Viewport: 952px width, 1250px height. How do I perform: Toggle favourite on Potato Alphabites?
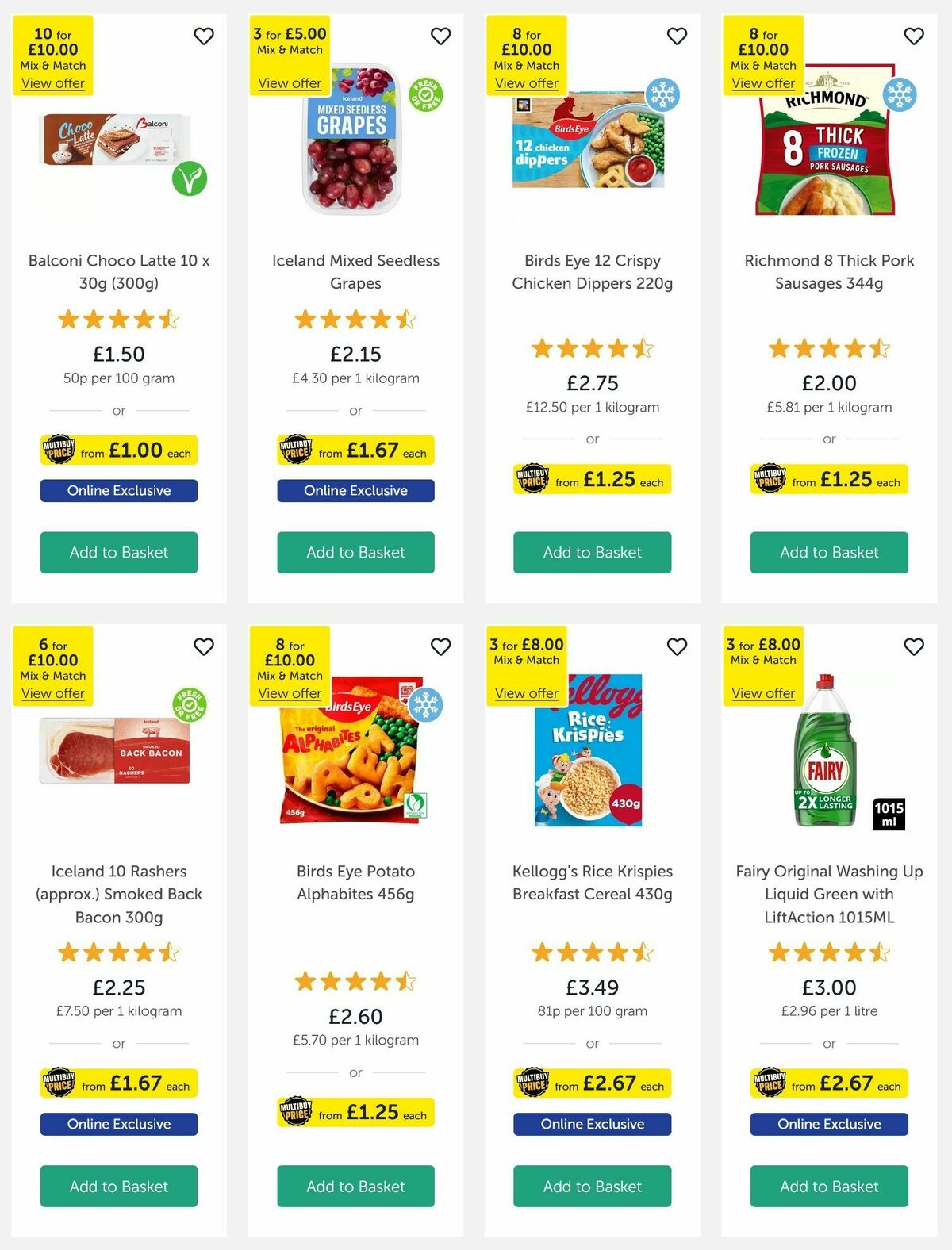click(440, 646)
